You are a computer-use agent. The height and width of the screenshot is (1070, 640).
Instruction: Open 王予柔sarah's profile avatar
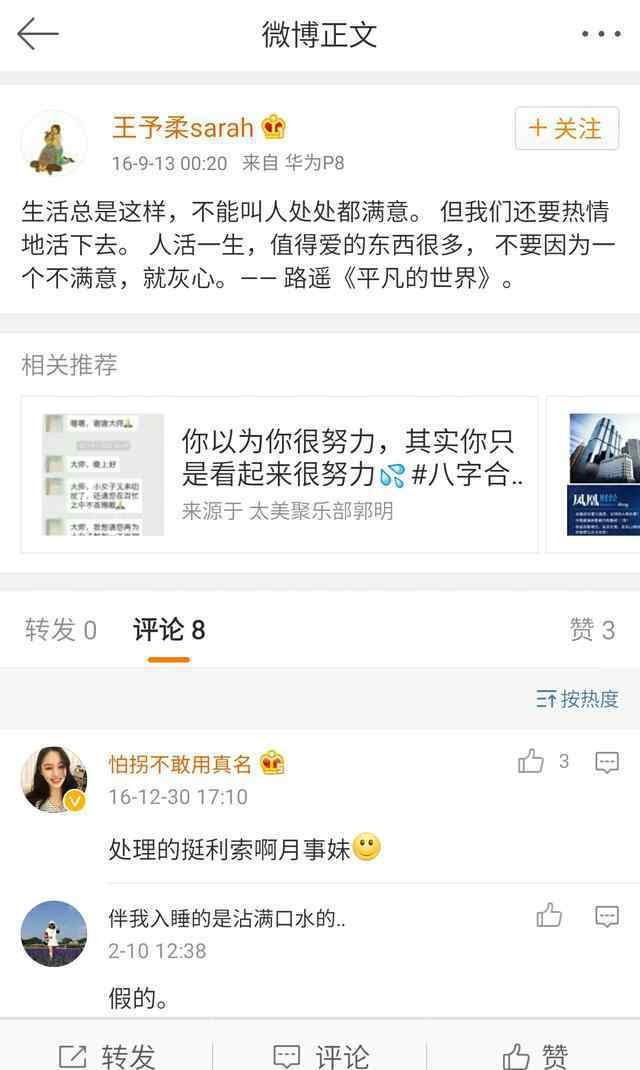click(x=54, y=144)
